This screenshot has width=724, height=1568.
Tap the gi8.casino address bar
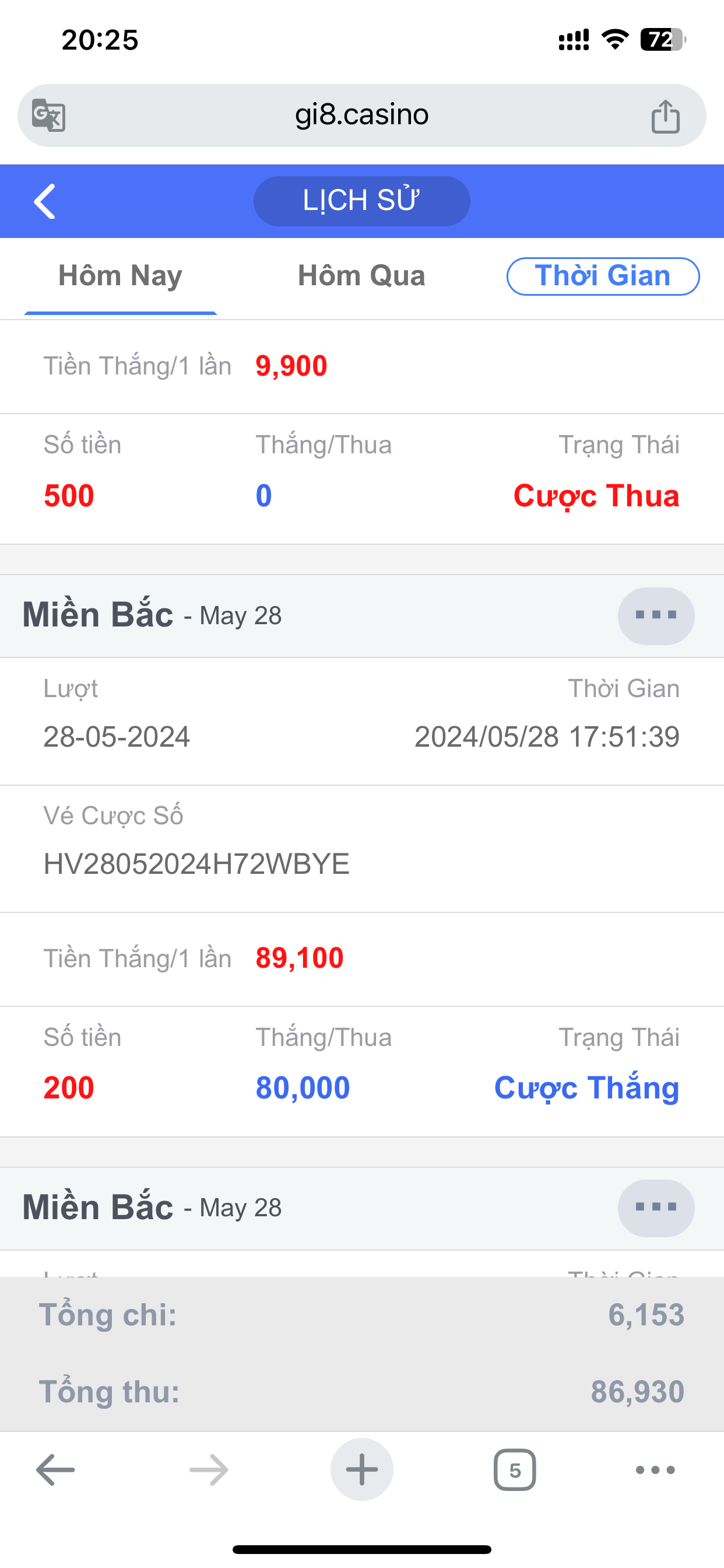tap(361, 115)
